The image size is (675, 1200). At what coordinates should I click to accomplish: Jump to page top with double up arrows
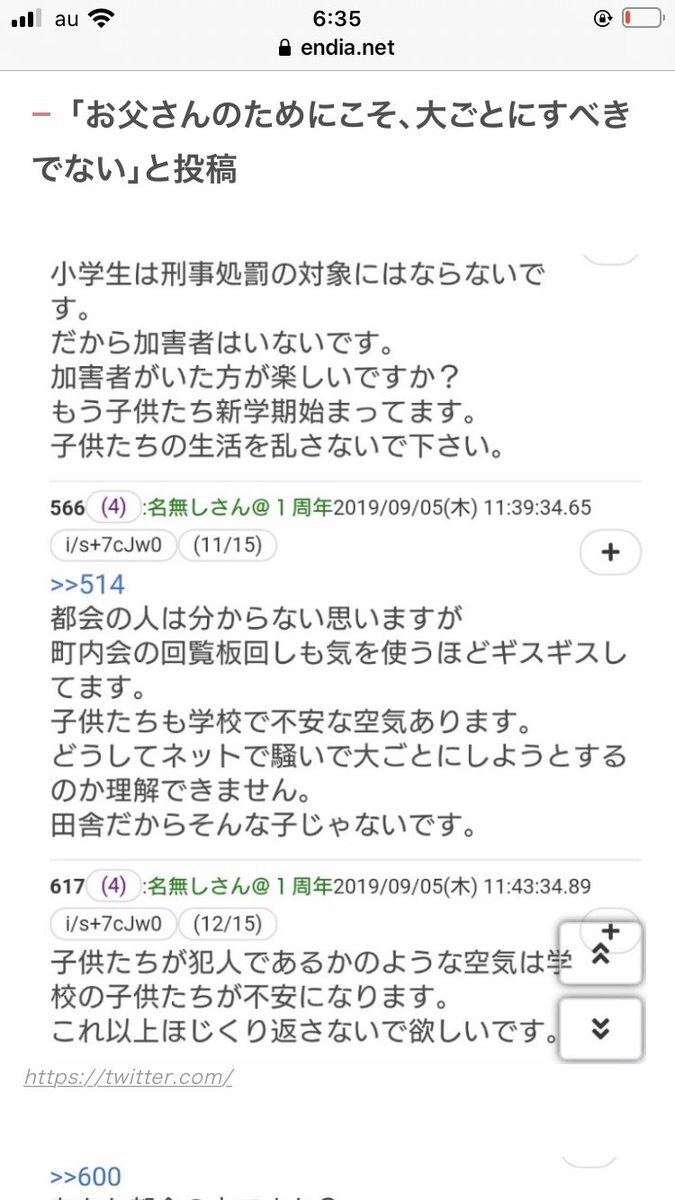pyautogui.click(x=600, y=953)
